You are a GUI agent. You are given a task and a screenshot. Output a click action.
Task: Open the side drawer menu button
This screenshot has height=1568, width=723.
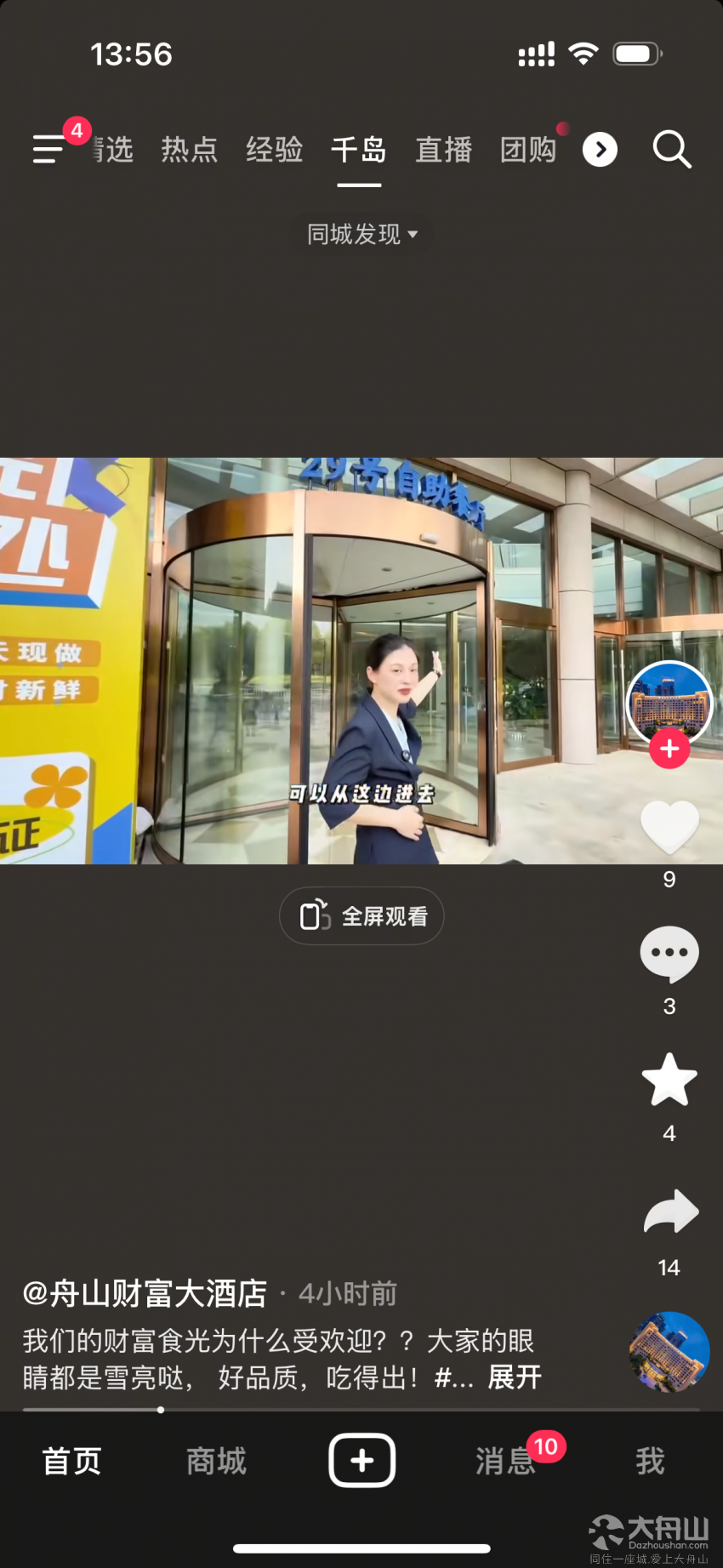(x=49, y=149)
